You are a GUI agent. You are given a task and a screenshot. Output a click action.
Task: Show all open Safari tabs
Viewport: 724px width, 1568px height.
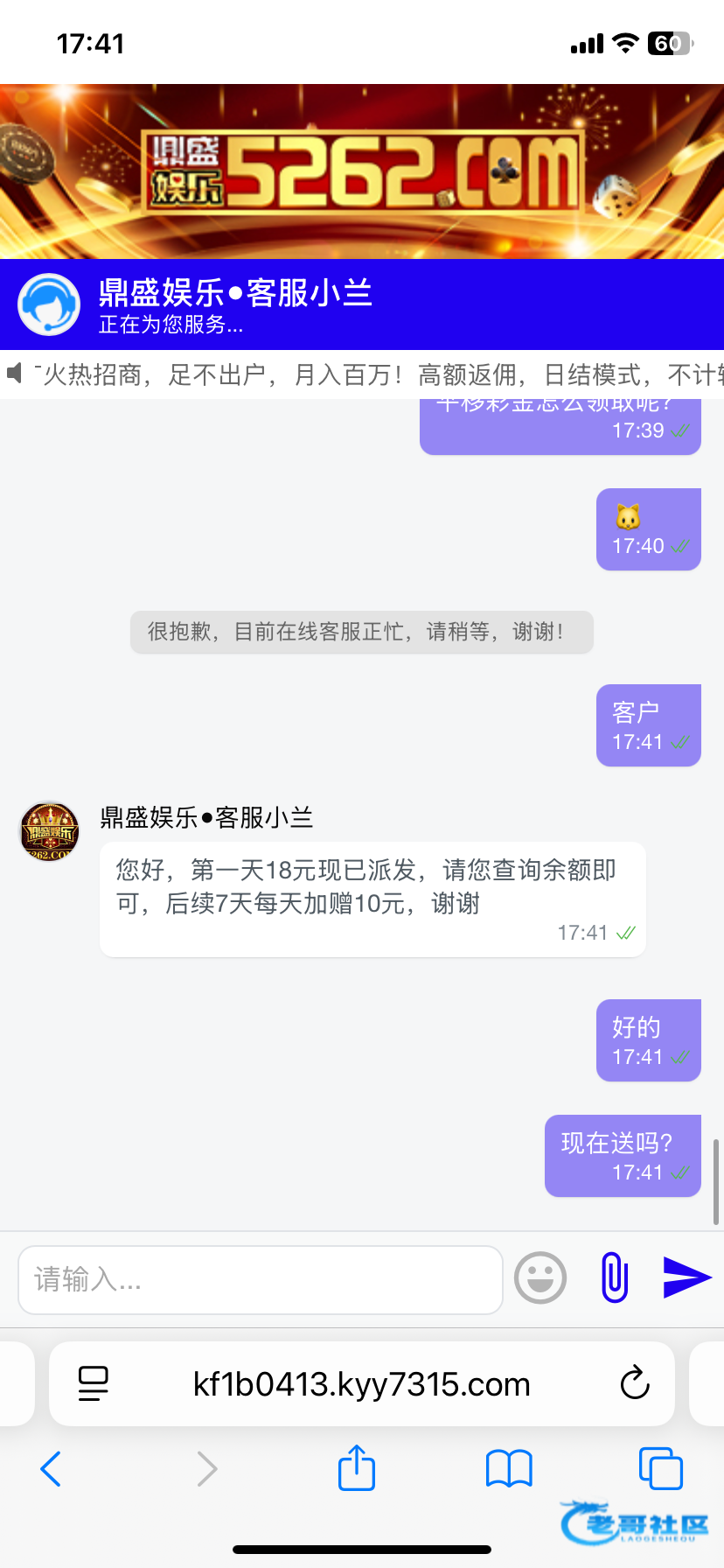click(660, 1468)
